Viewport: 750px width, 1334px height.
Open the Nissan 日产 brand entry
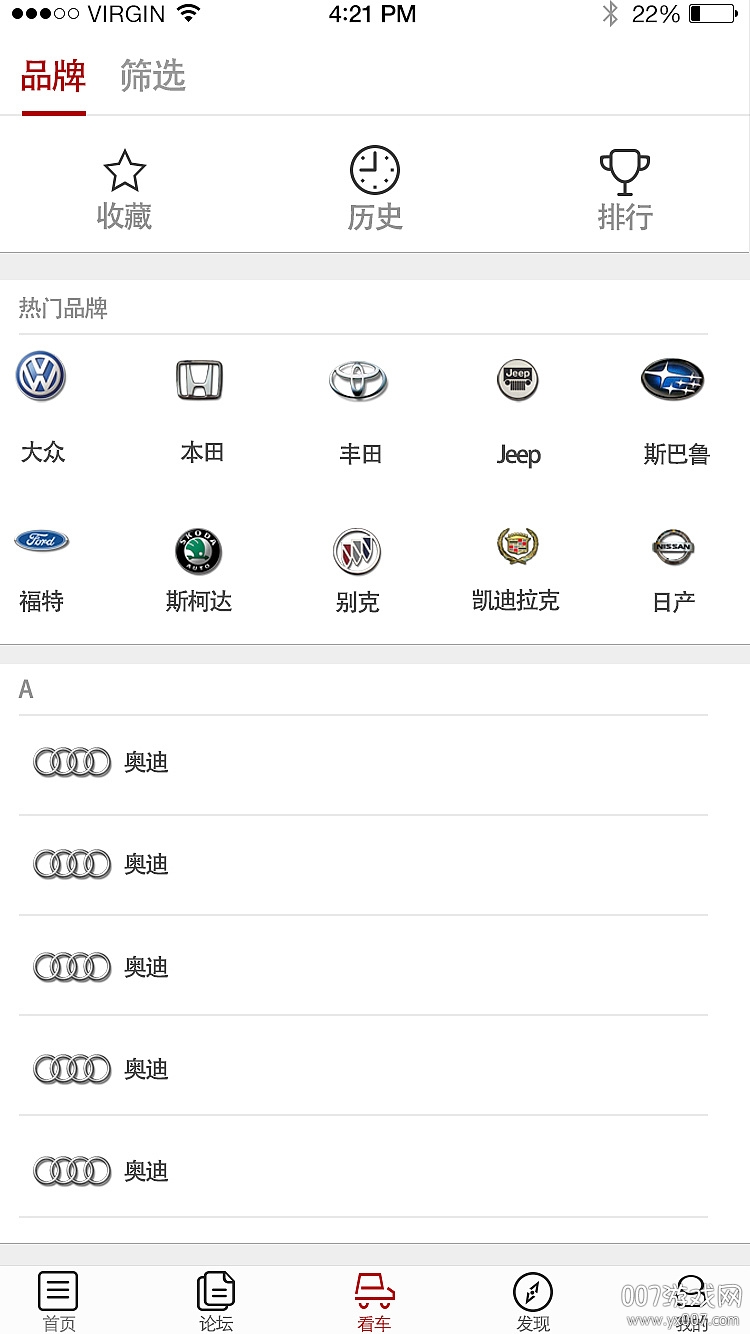[672, 548]
